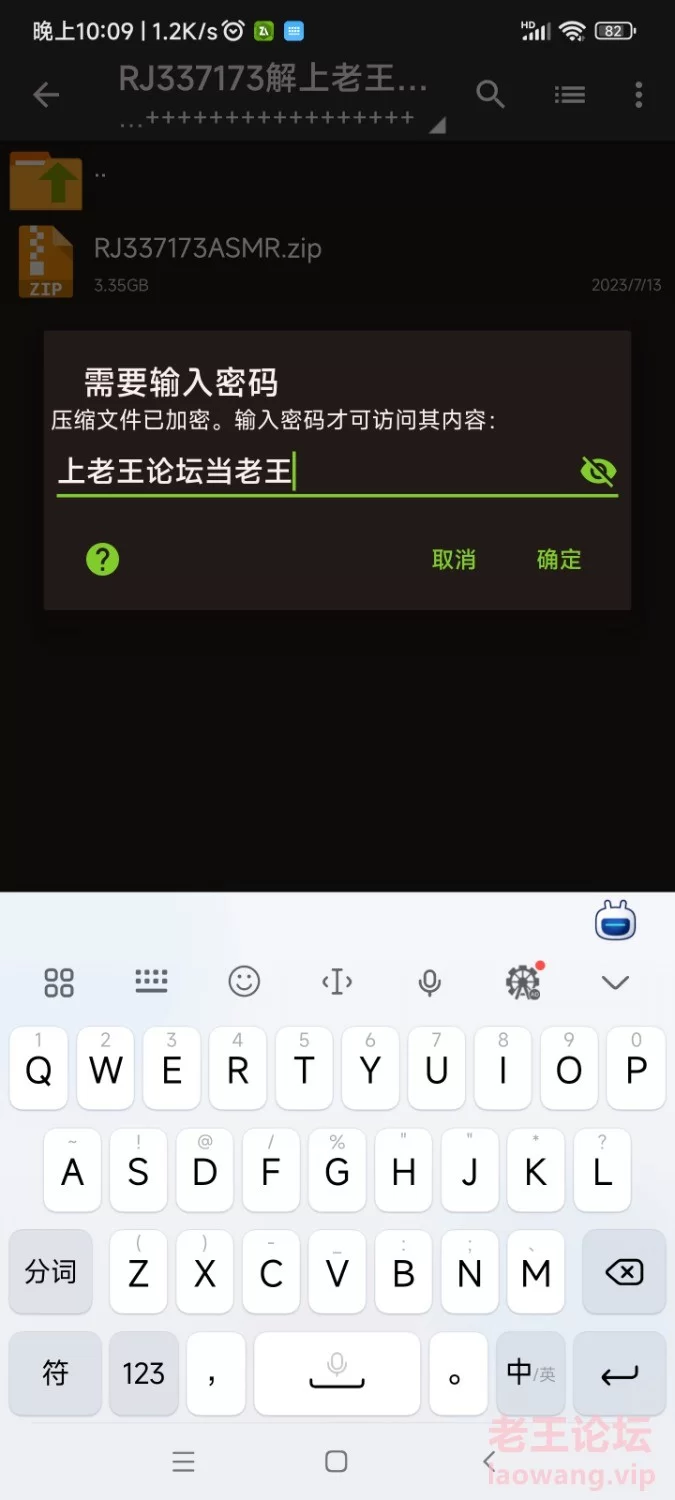Collapse the keyboard with down chevron
The image size is (675, 1500).
[615, 982]
